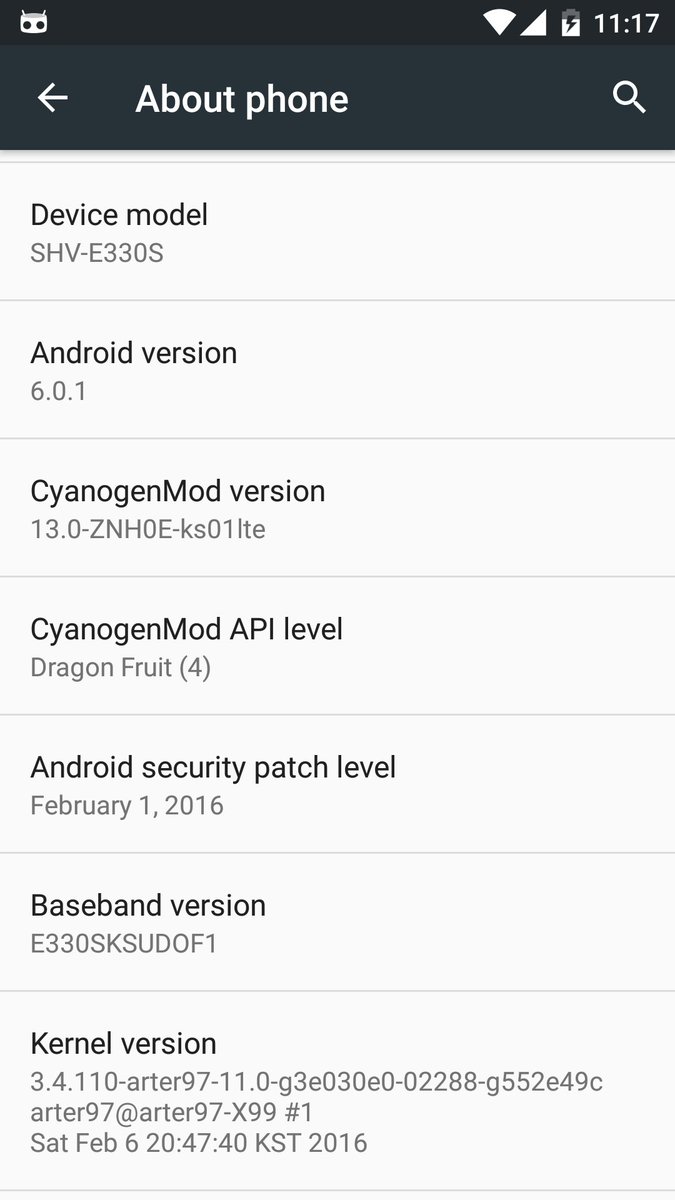Viewport: 675px width, 1200px height.
Task: Tap the CyanogenMod API level row
Action: (x=337, y=646)
